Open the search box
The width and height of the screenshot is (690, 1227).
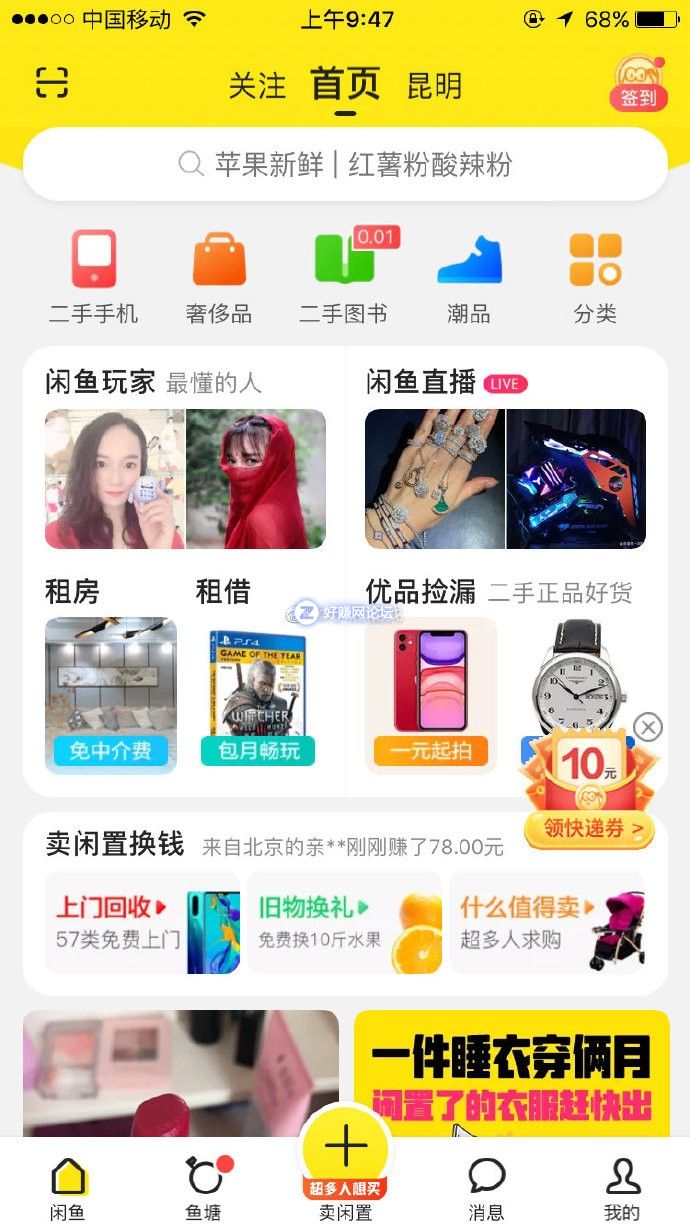click(x=345, y=164)
